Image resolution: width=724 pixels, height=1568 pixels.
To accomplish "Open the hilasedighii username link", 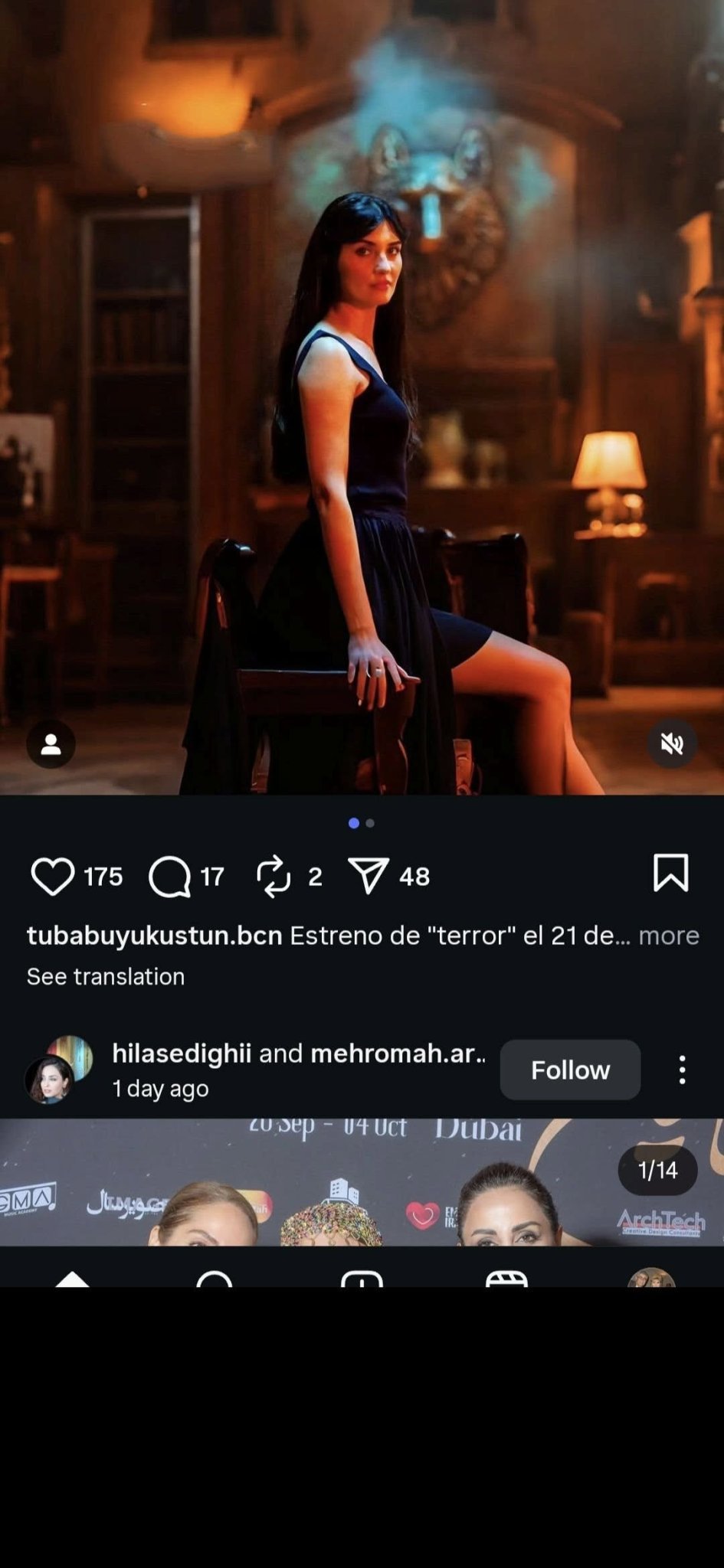I will 182,1053.
